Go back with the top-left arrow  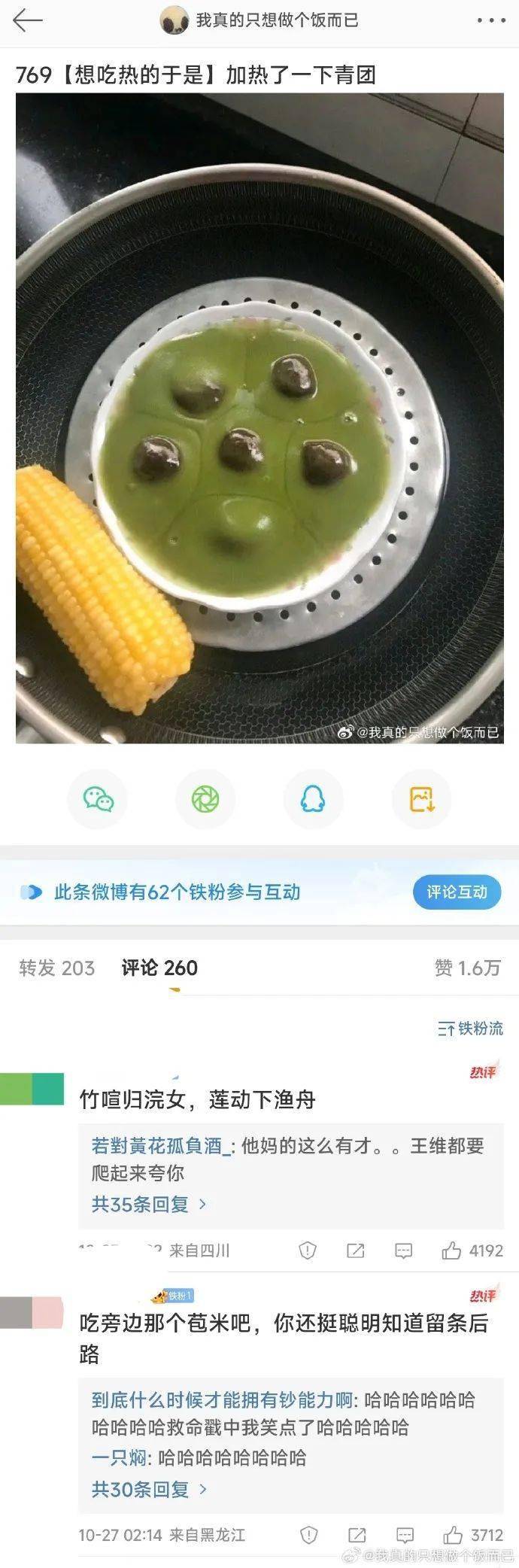coord(27,20)
